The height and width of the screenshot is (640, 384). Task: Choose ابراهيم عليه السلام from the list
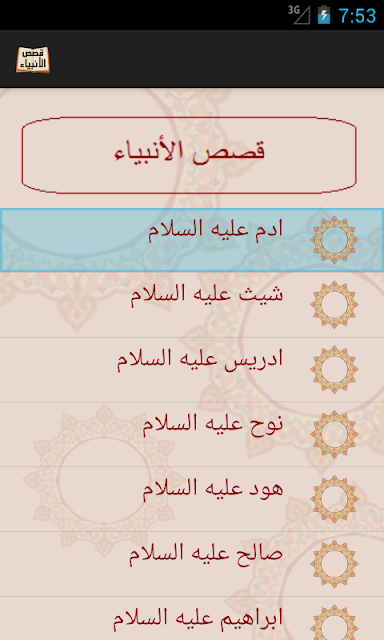point(192,618)
